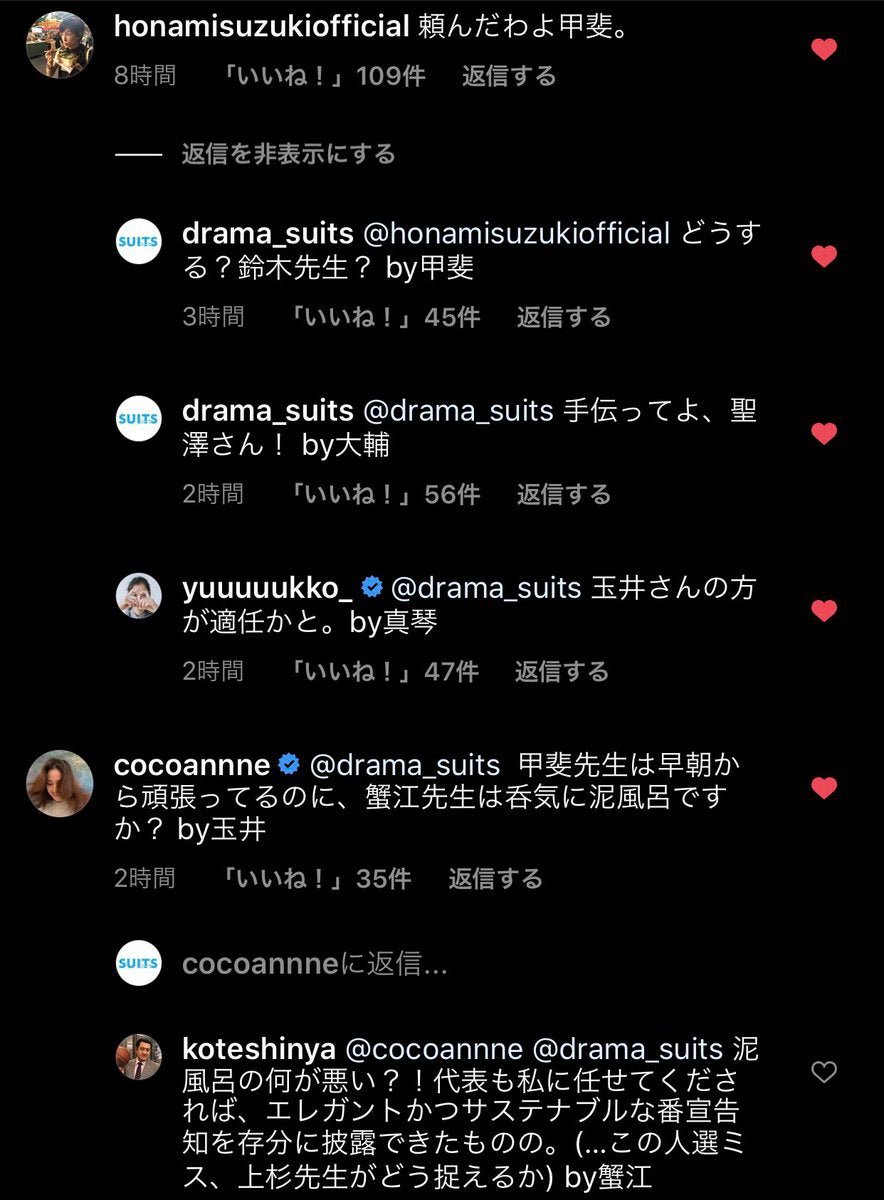
Task: Click yuuuuukko_'s profile avatar
Action: 138,593
